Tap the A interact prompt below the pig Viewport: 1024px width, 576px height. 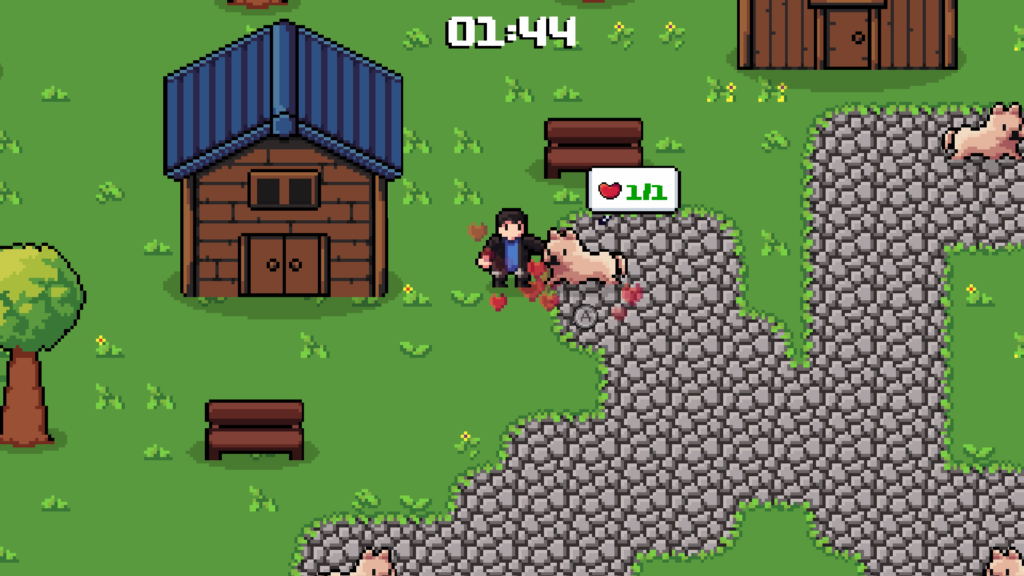[x=586, y=316]
